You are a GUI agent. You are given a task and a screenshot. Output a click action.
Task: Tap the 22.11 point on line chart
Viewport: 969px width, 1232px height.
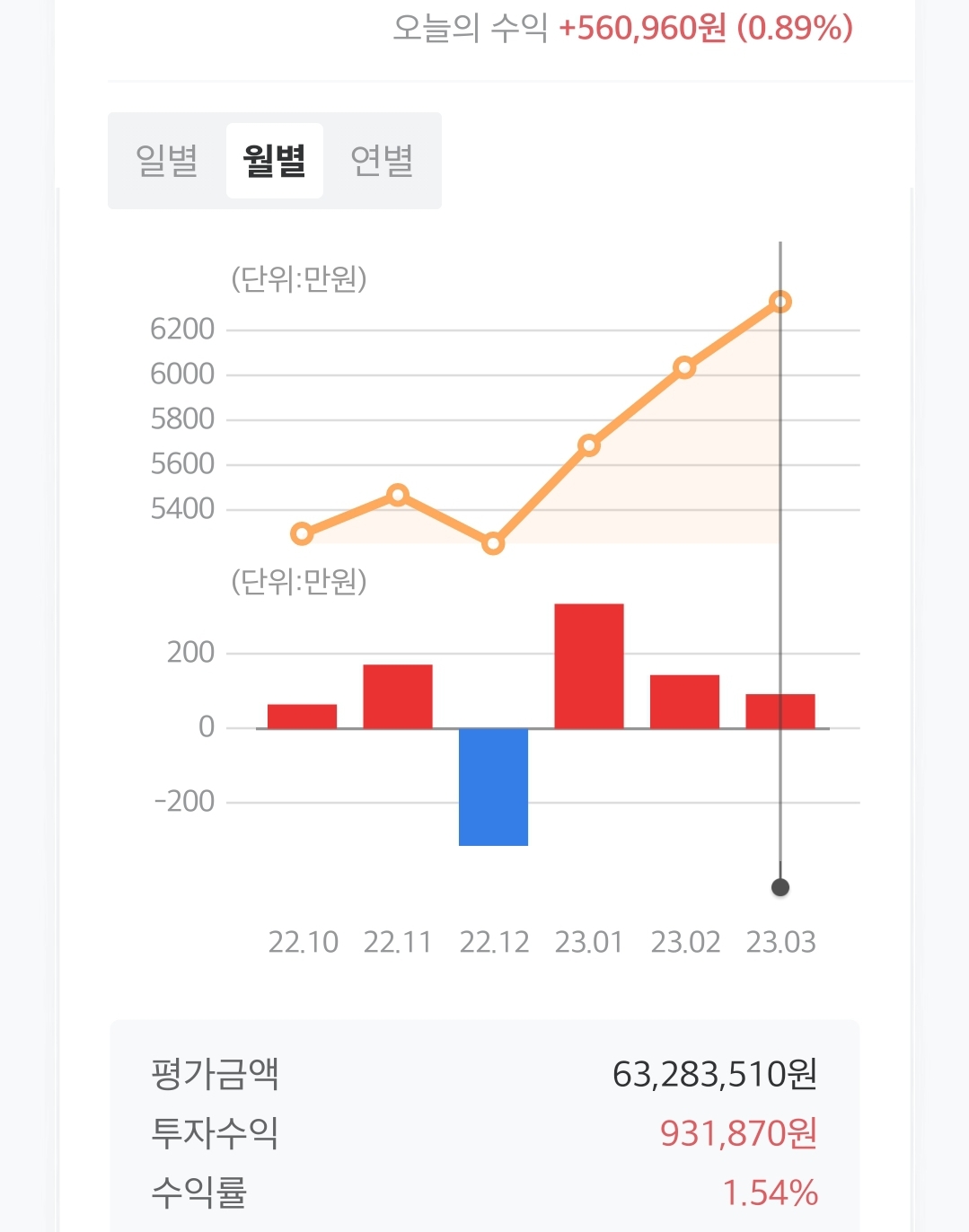[x=398, y=495]
